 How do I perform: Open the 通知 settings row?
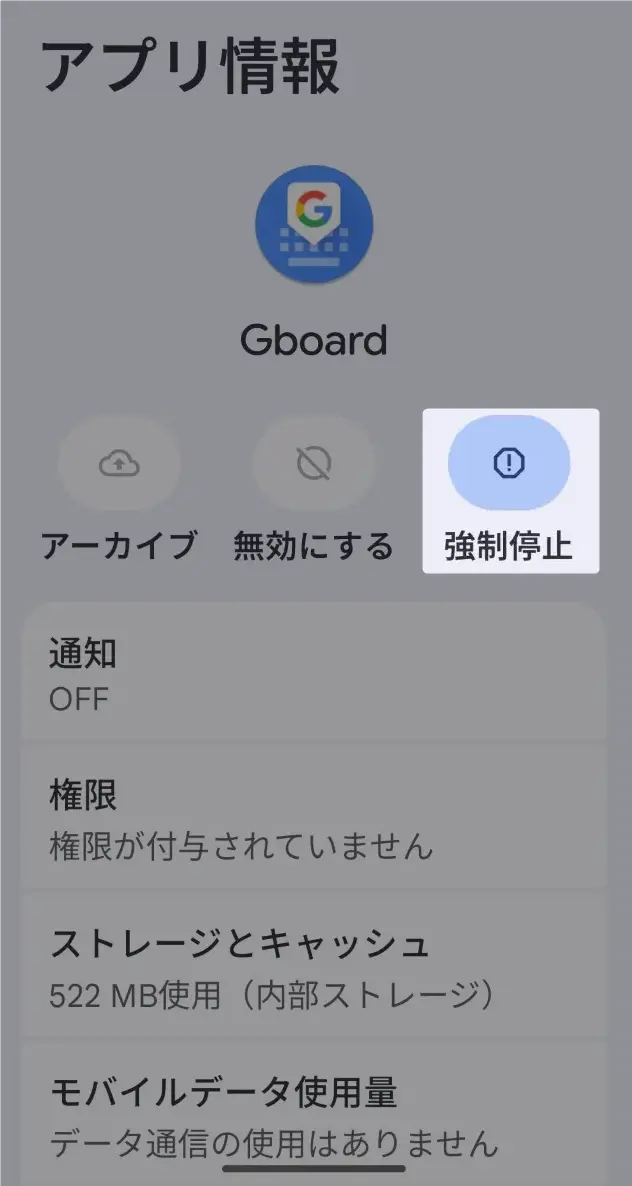point(314,674)
